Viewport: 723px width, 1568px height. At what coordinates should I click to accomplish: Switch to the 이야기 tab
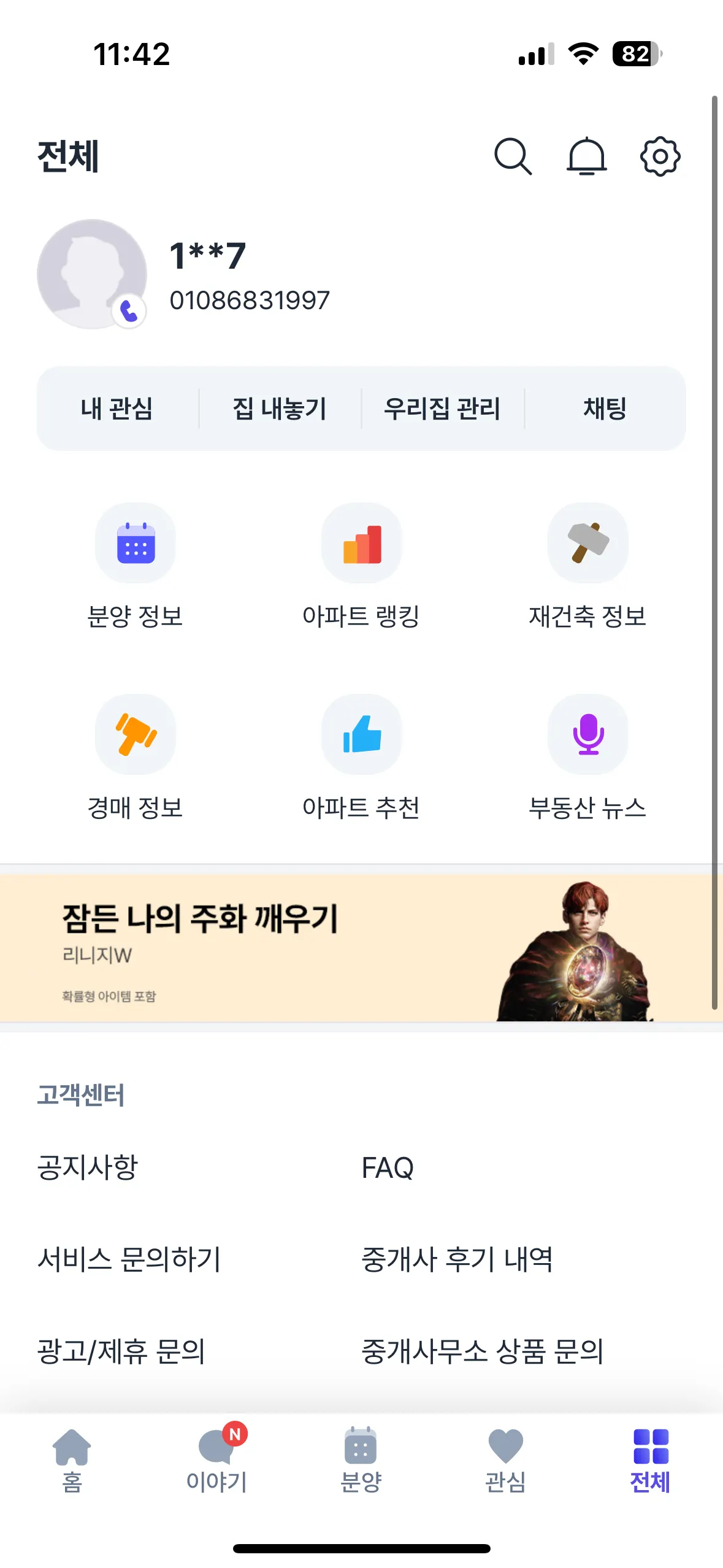216,1460
